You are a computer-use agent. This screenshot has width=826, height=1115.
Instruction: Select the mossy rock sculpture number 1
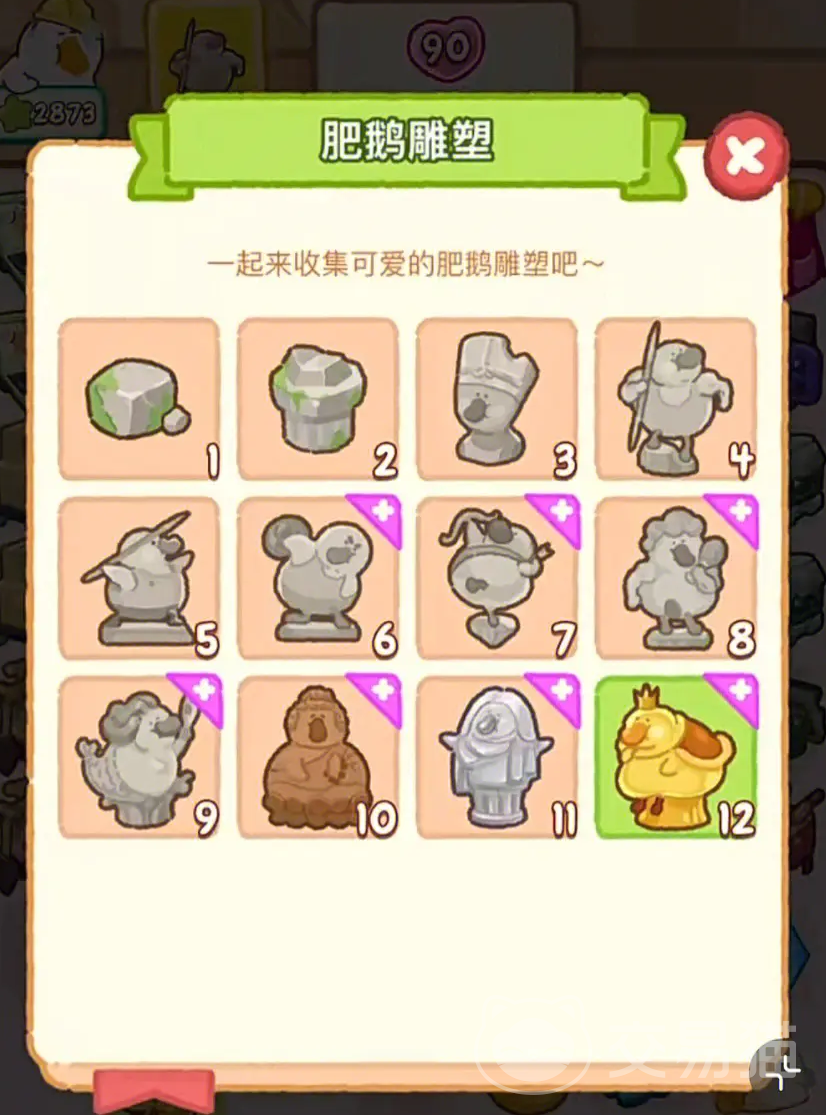138,399
